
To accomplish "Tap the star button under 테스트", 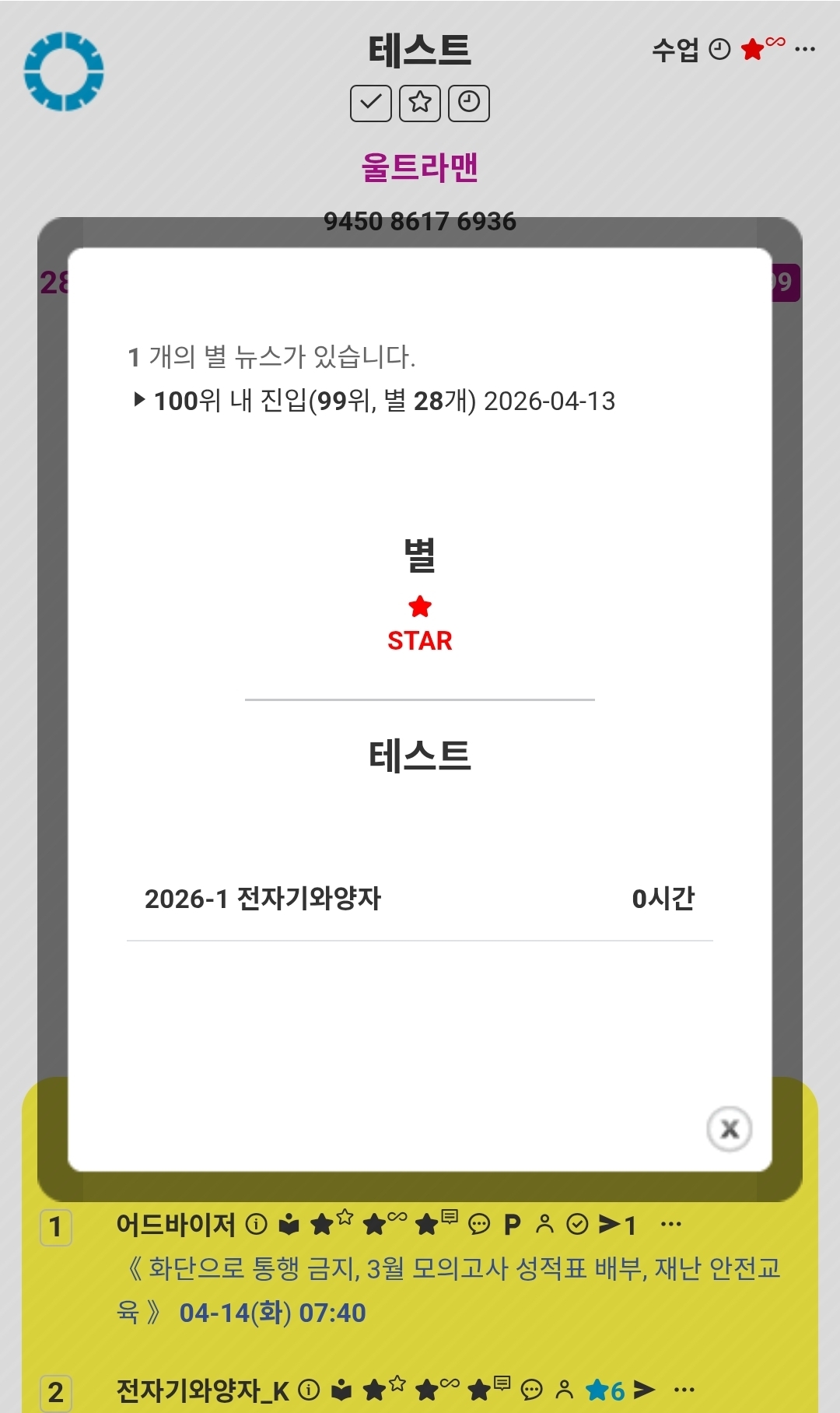I will point(420,103).
